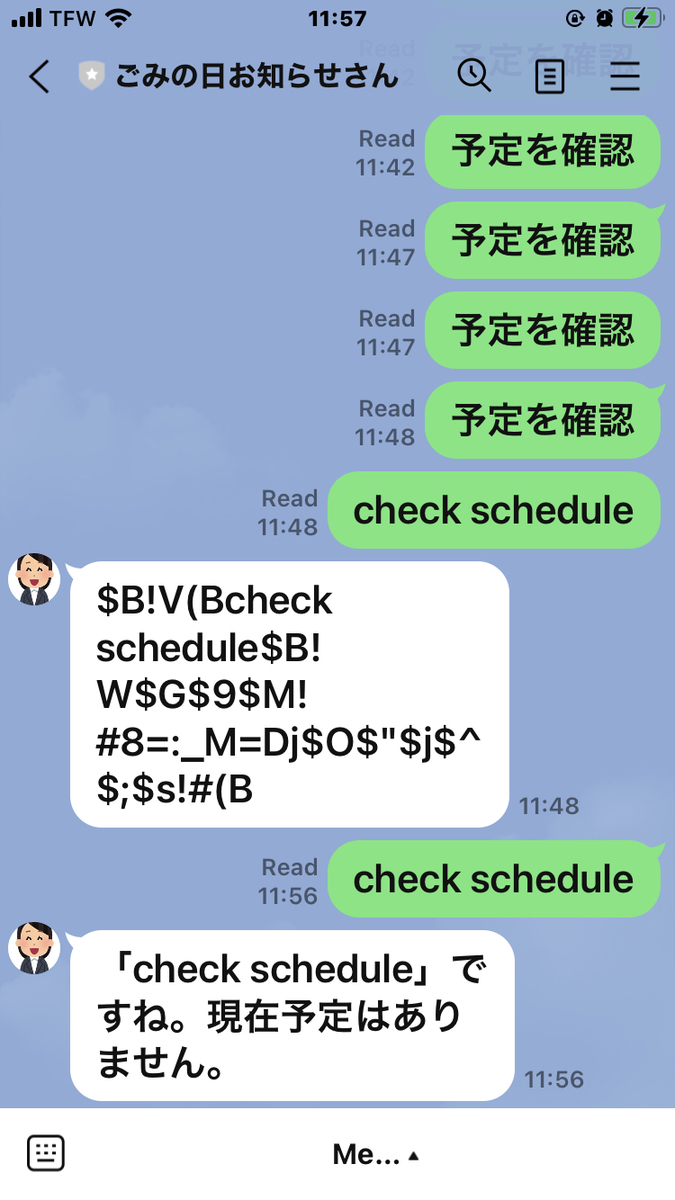Open the bot's avatar beside the garbled reply
This screenshot has height=1200, width=675.
point(34,579)
